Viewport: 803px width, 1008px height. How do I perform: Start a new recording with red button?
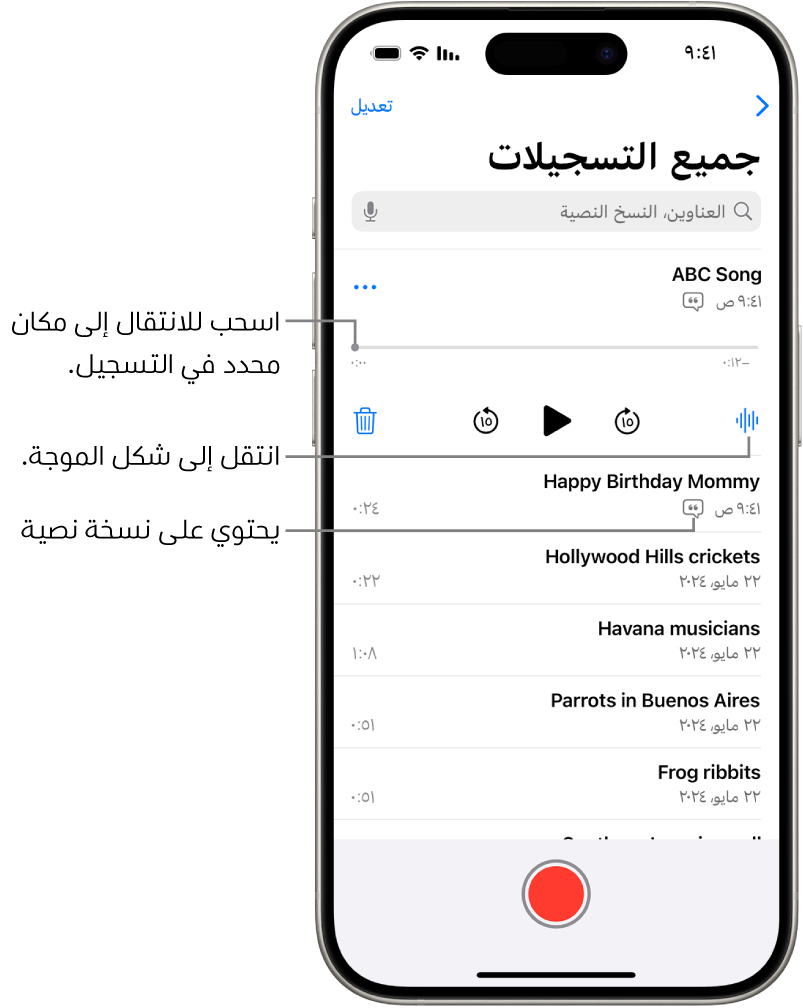coord(556,891)
